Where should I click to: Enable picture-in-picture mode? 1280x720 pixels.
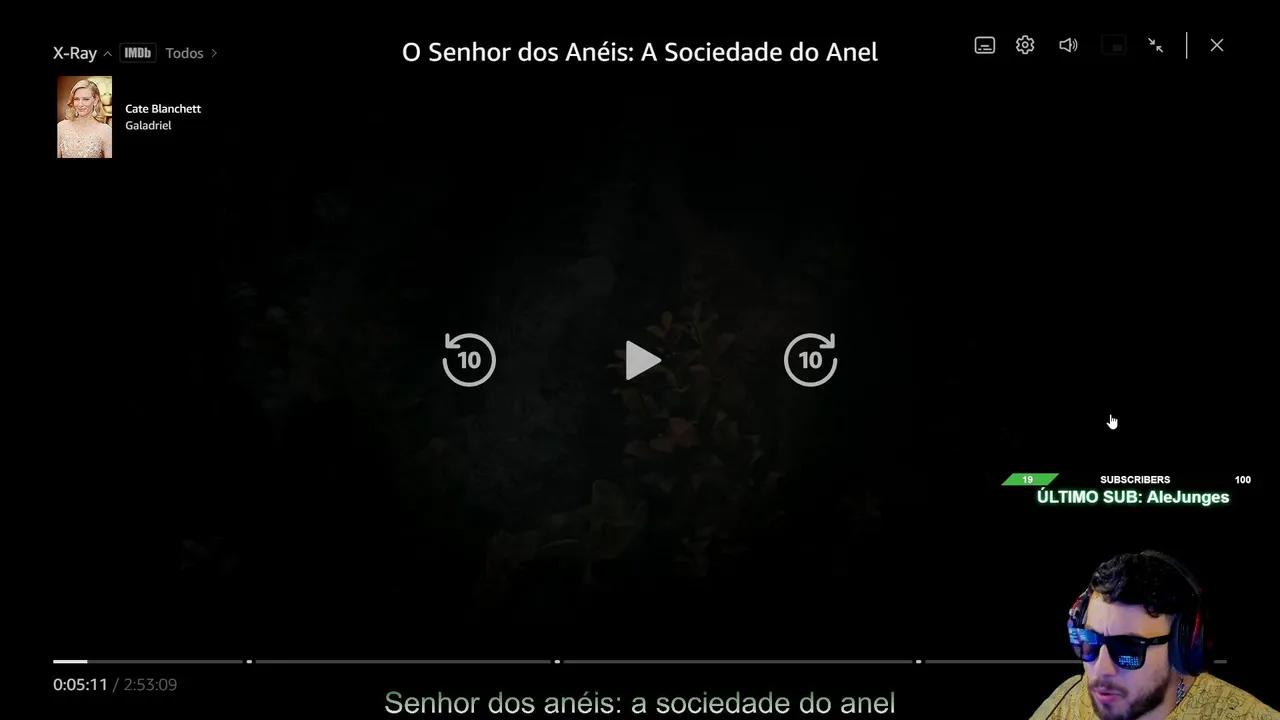1113,45
